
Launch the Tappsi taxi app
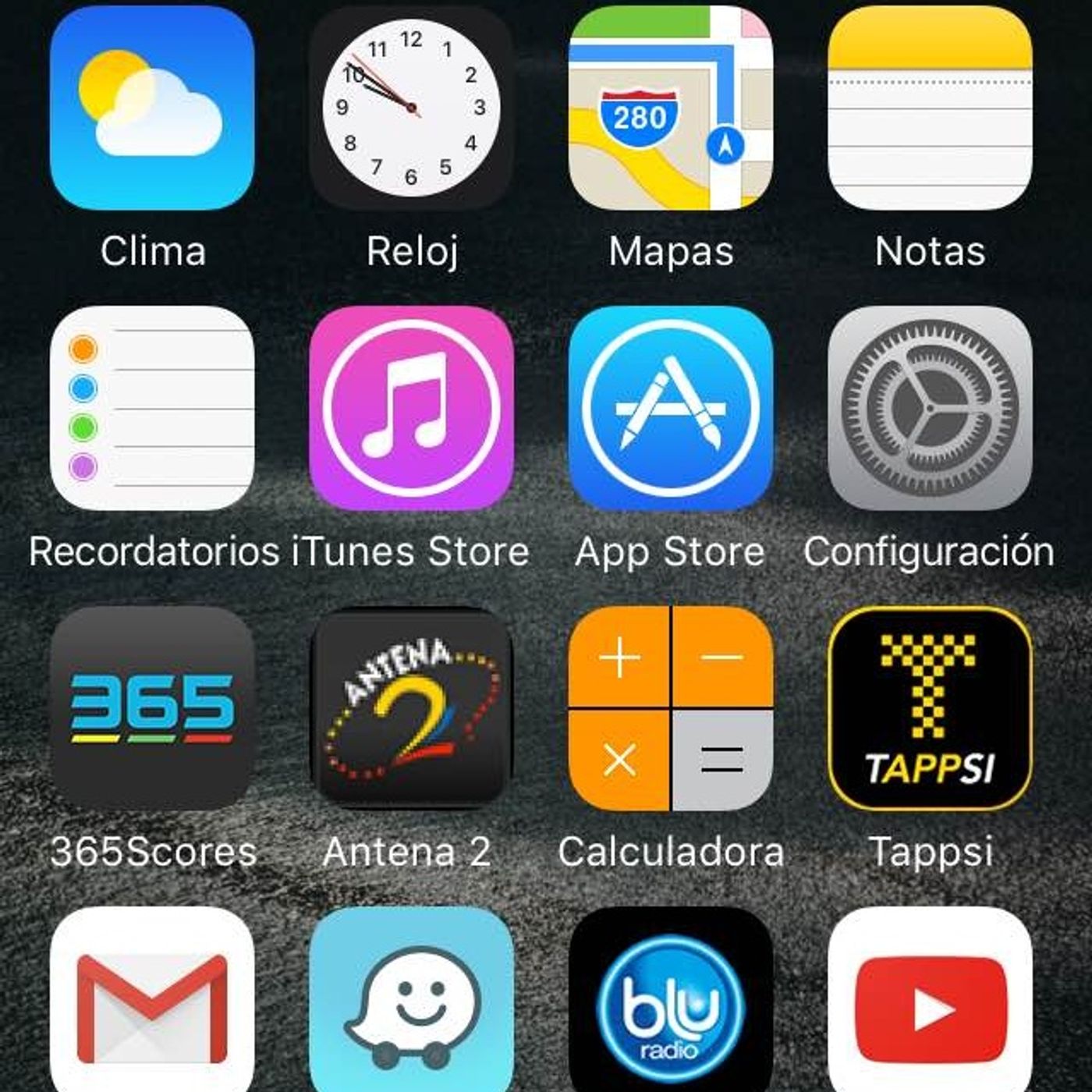click(x=930, y=708)
